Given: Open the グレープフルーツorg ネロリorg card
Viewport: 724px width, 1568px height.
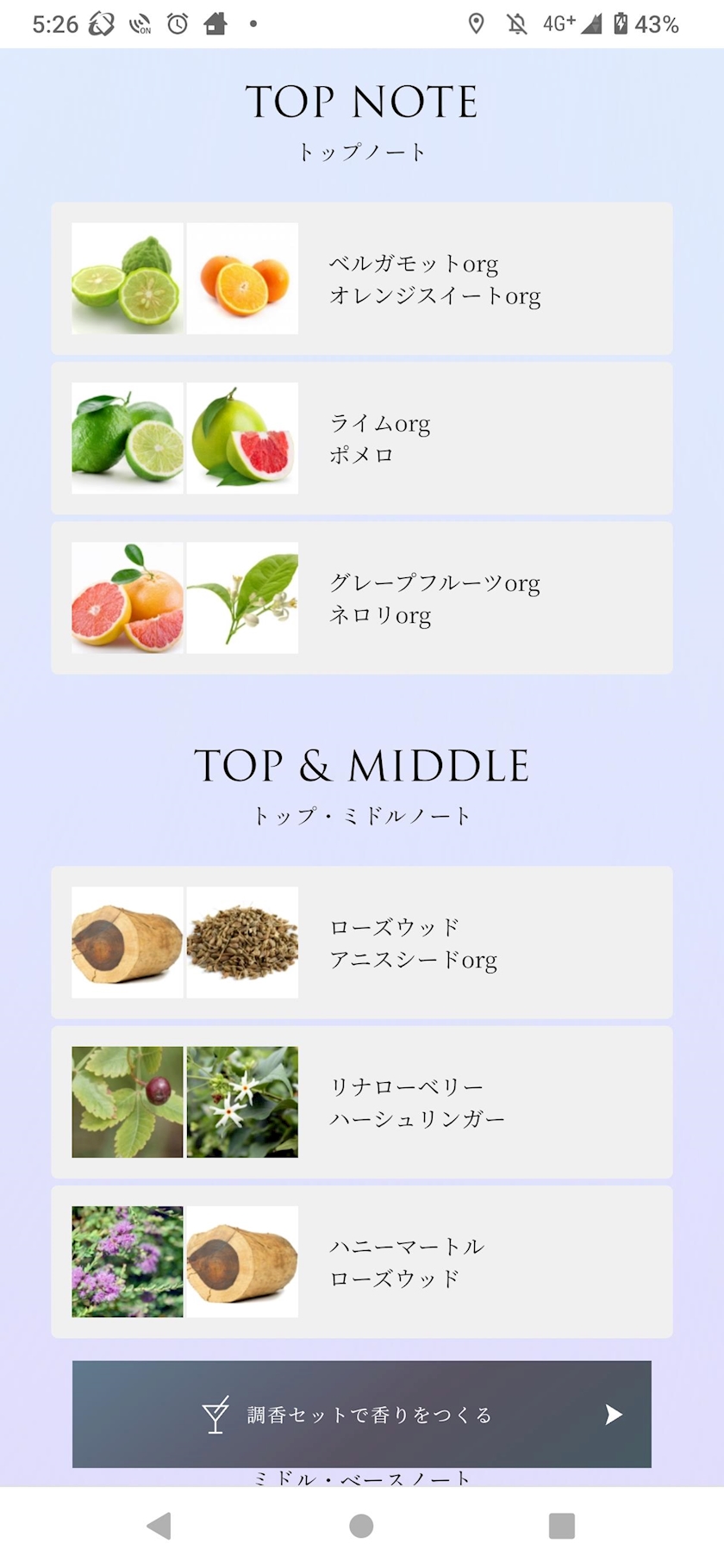Looking at the screenshot, I should click(x=362, y=597).
